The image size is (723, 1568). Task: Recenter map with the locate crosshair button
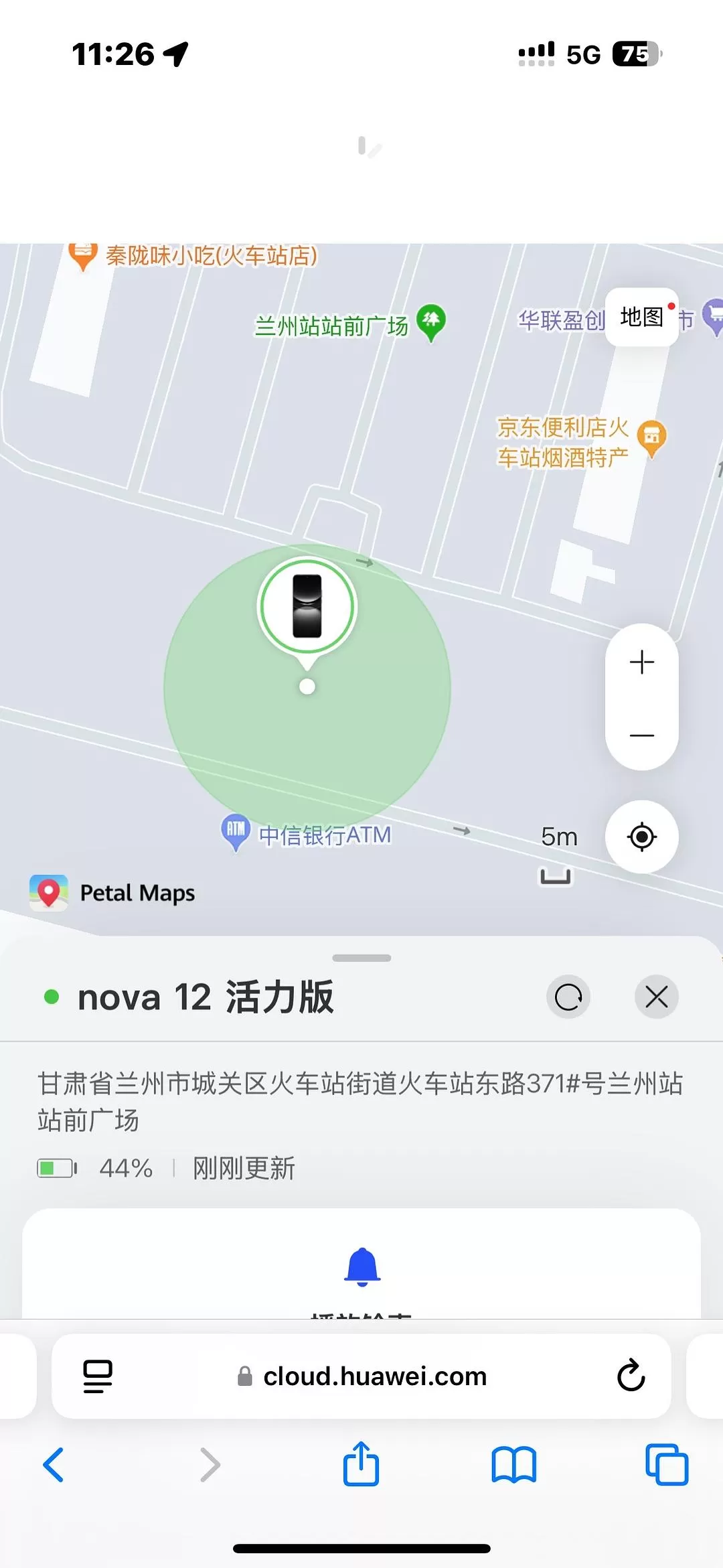(641, 837)
